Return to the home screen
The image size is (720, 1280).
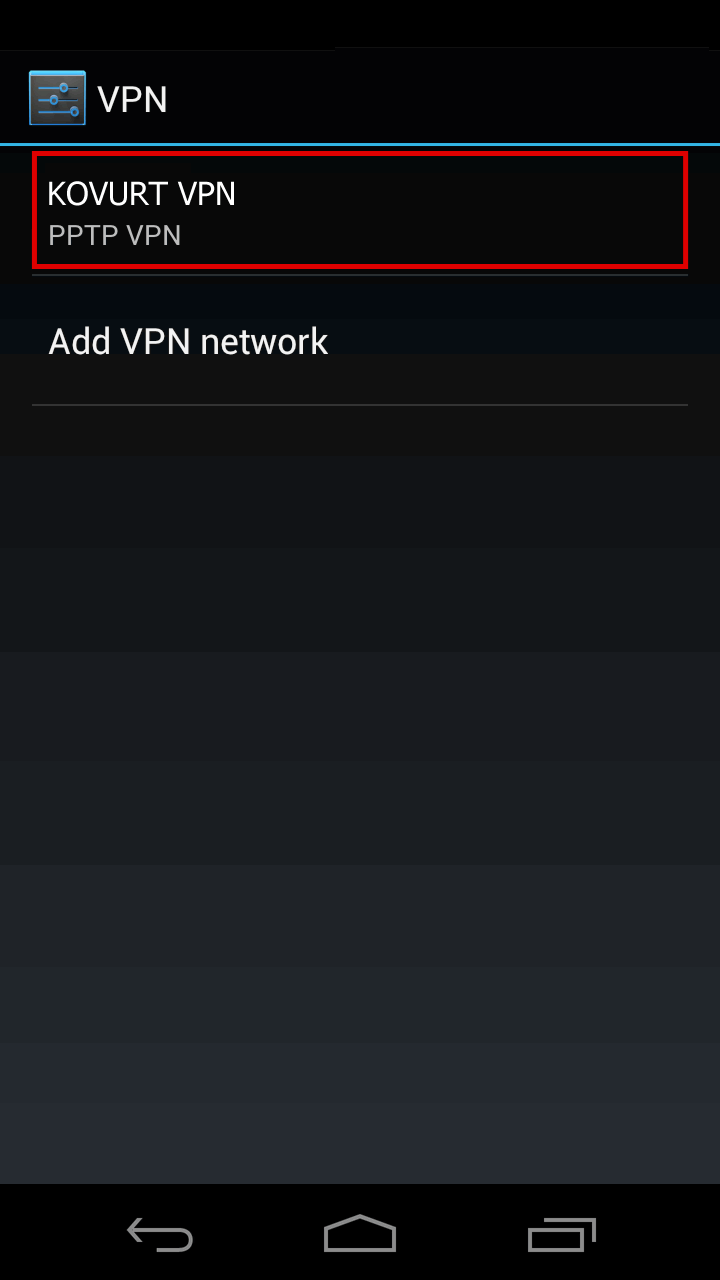tap(360, 1234)
